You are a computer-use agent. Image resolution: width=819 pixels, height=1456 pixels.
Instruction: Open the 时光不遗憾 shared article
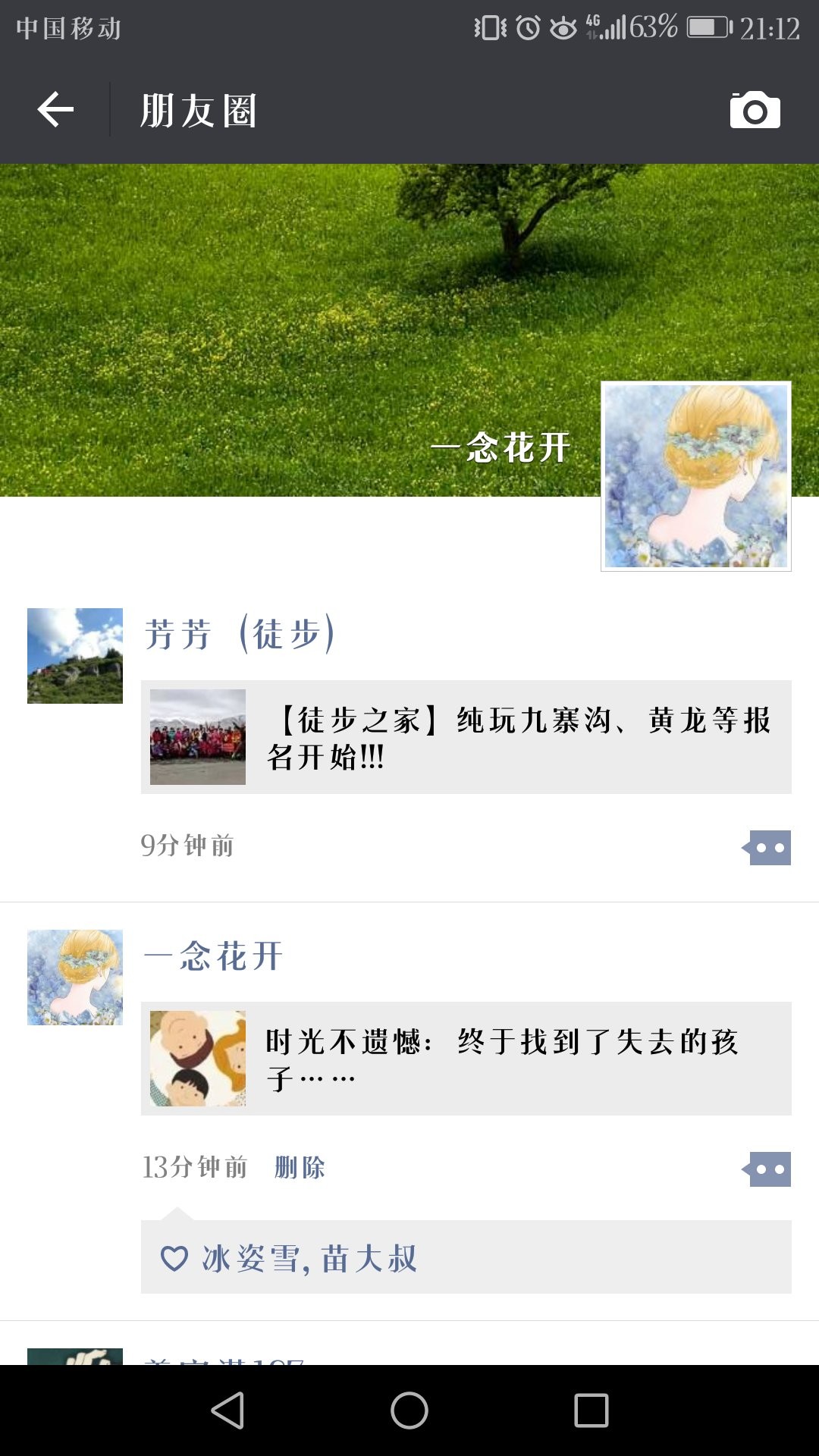(x=466, y=1059)
